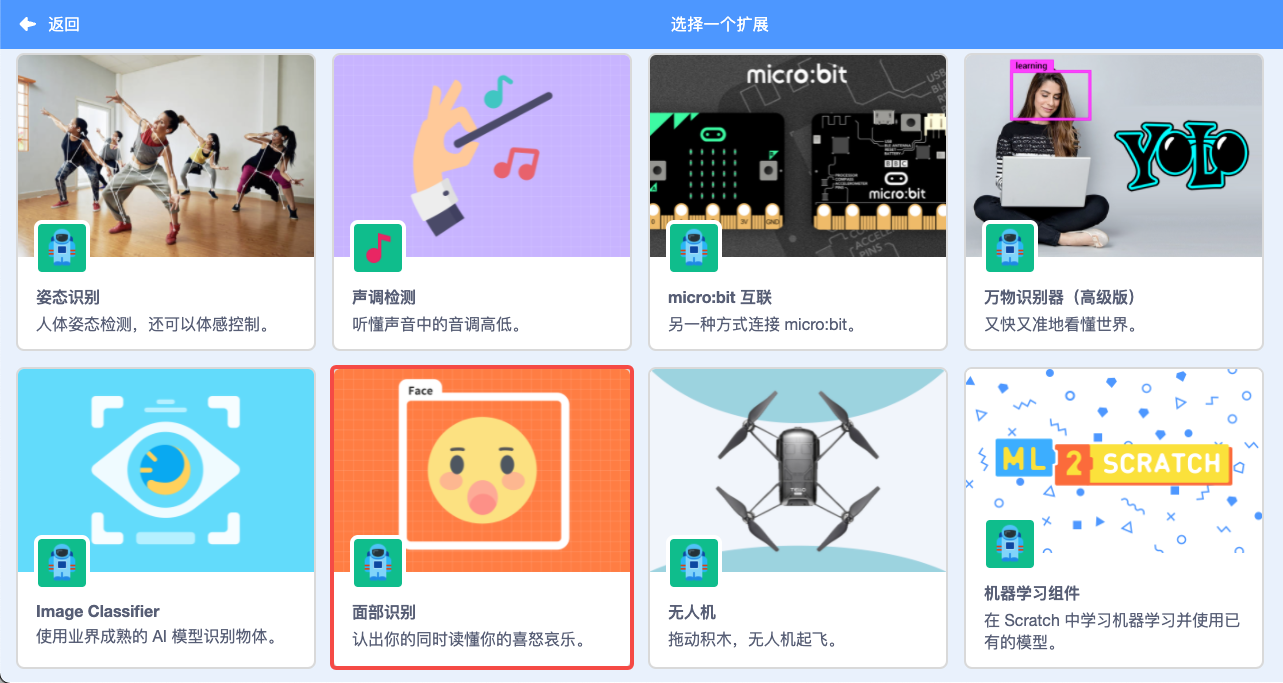
Task: Select the 声调检测 extension
Action: (481, 201)
